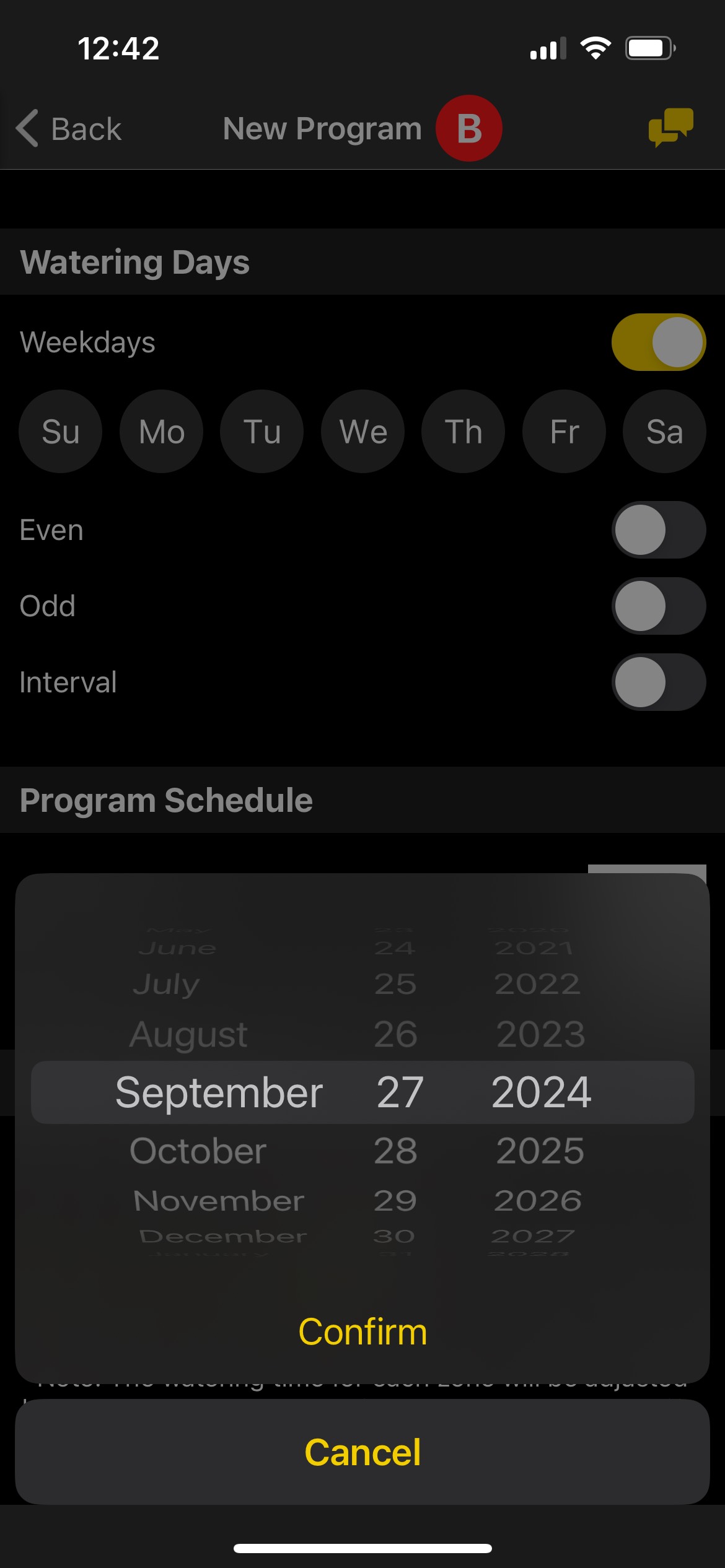Pick year 2022 in the picker
The height and width of the screenshot is (1568, 725).
537,984
